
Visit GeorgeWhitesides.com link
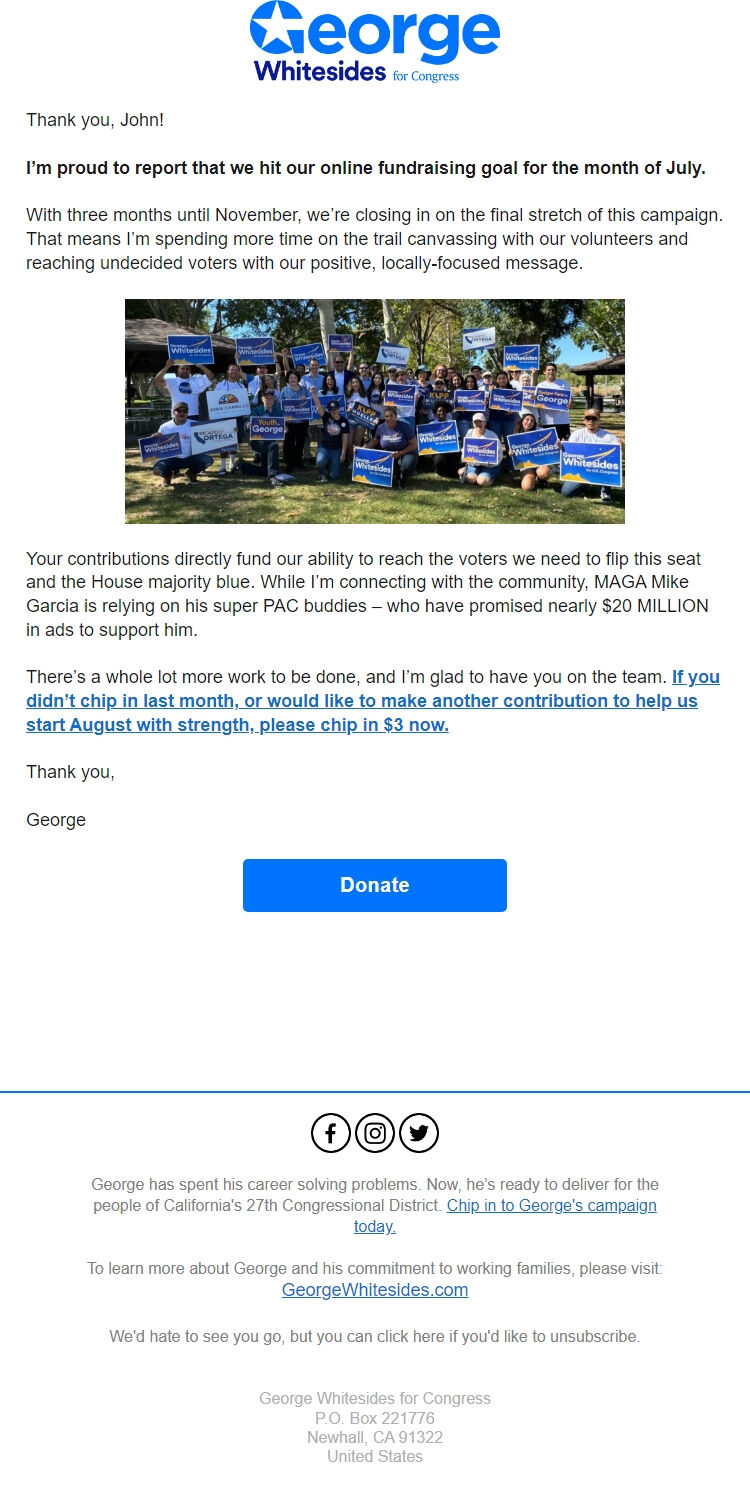pos(375,1290)
